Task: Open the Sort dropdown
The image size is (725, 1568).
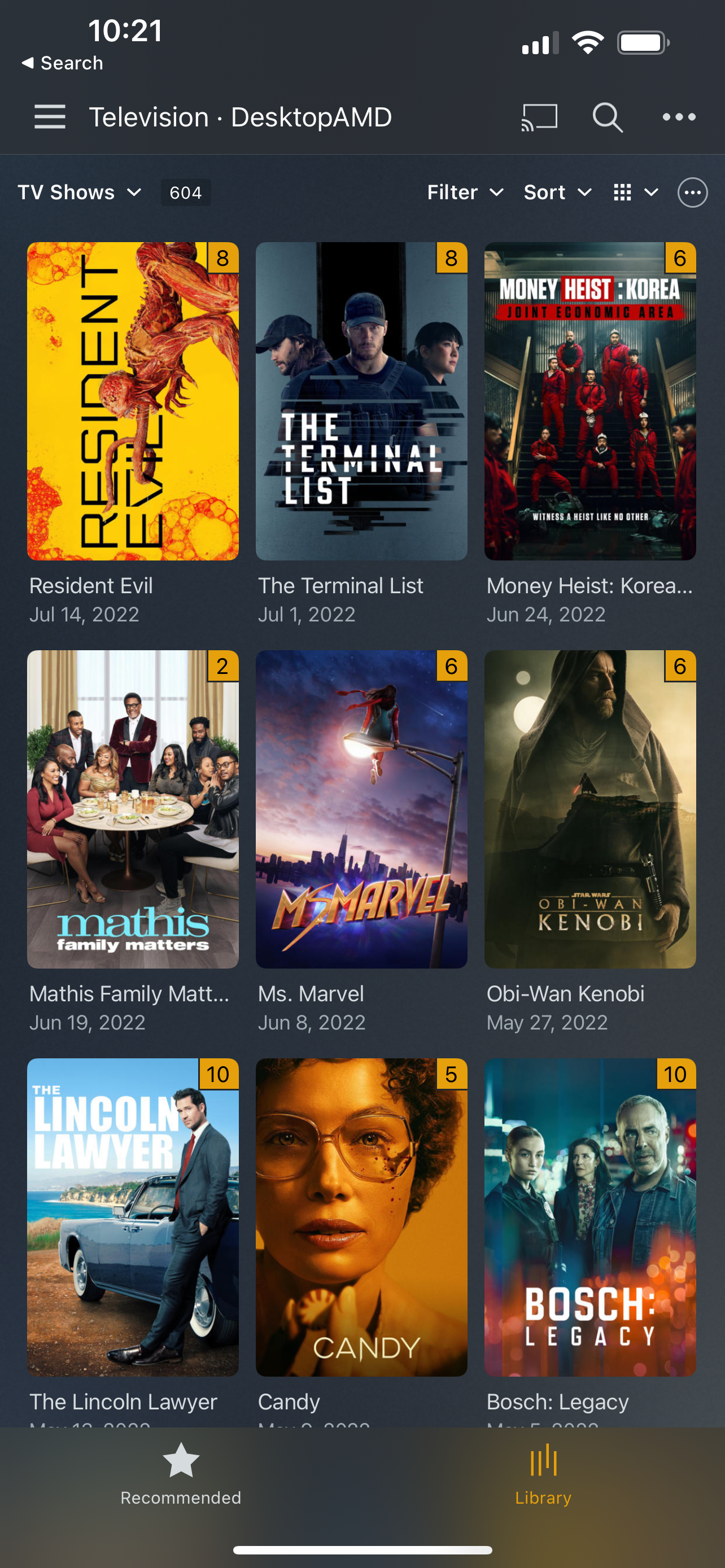Action: (557, 192)
